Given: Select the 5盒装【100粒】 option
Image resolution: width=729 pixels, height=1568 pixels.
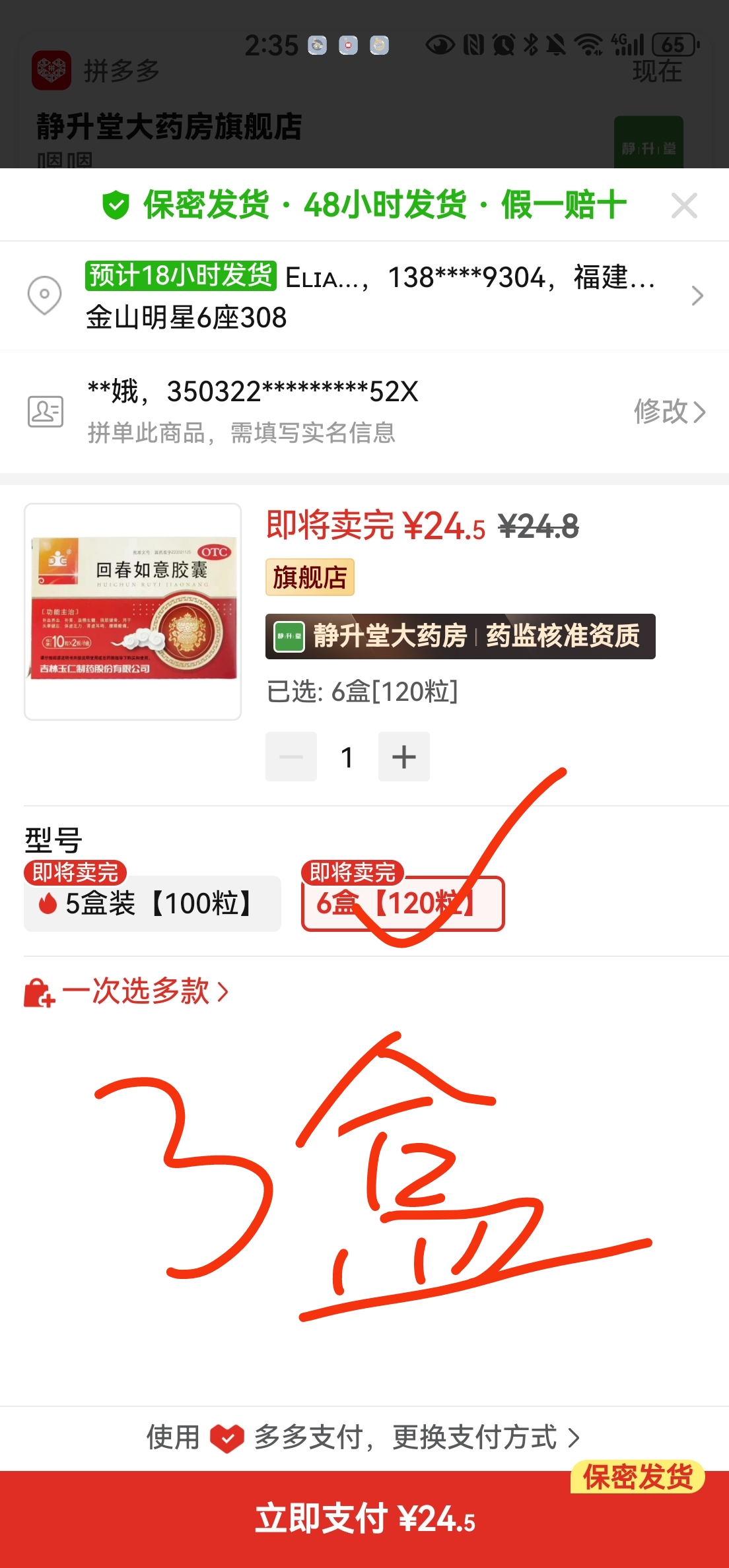Looking at the screenshot, I should 153,903.
